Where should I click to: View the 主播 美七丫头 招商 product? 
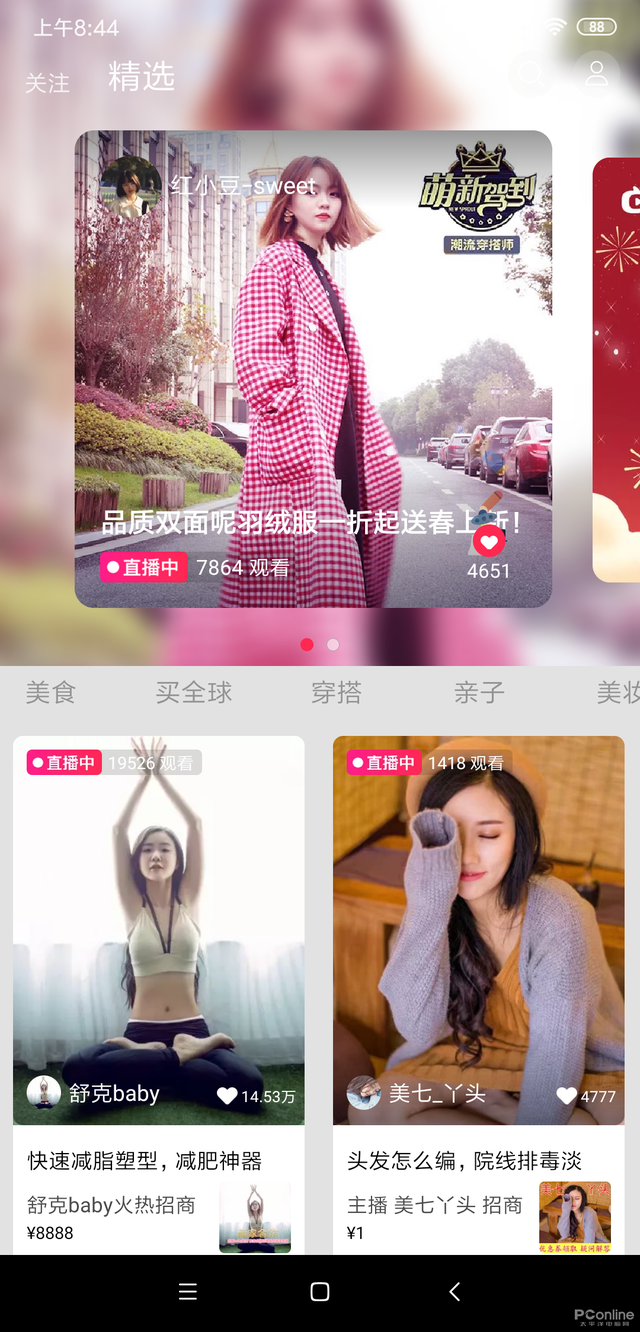coord(478,1216)
